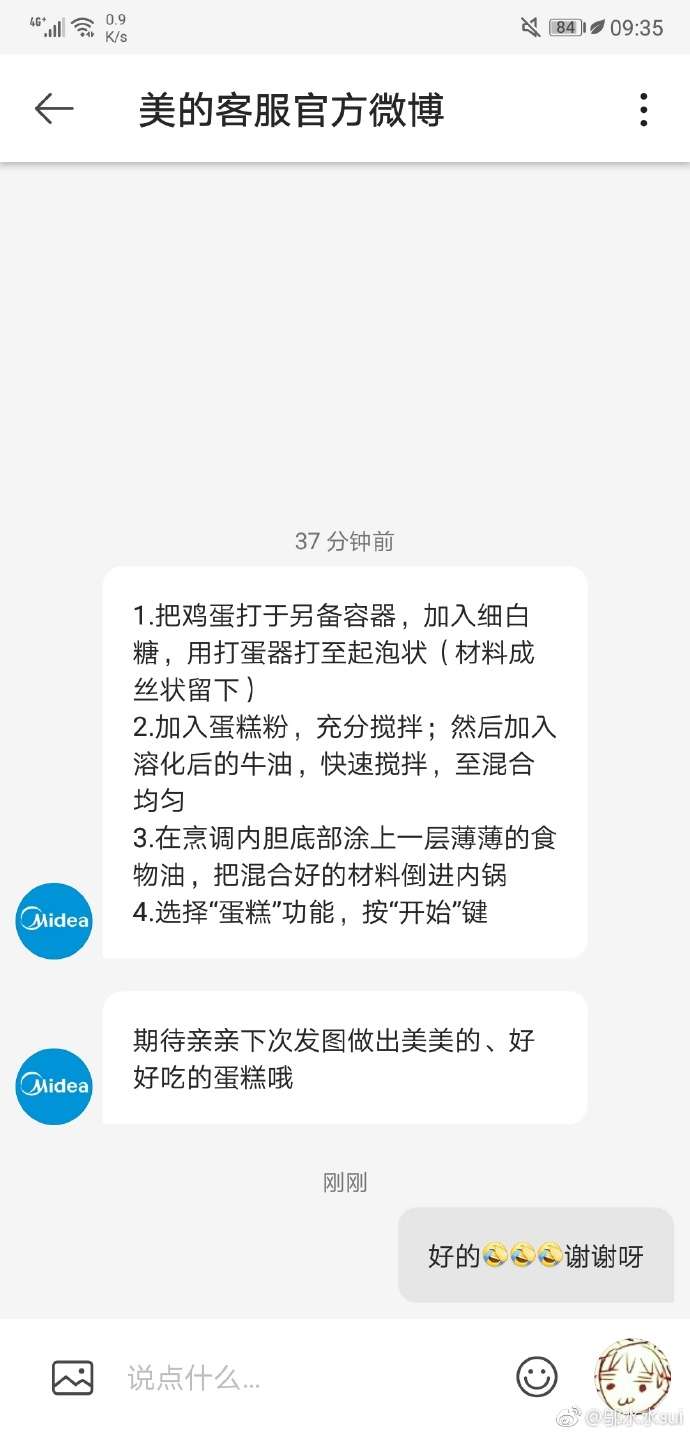Open Midea avatar beside the recipe message
Screen dimensions: 690x1434
(x=54, y=921)
